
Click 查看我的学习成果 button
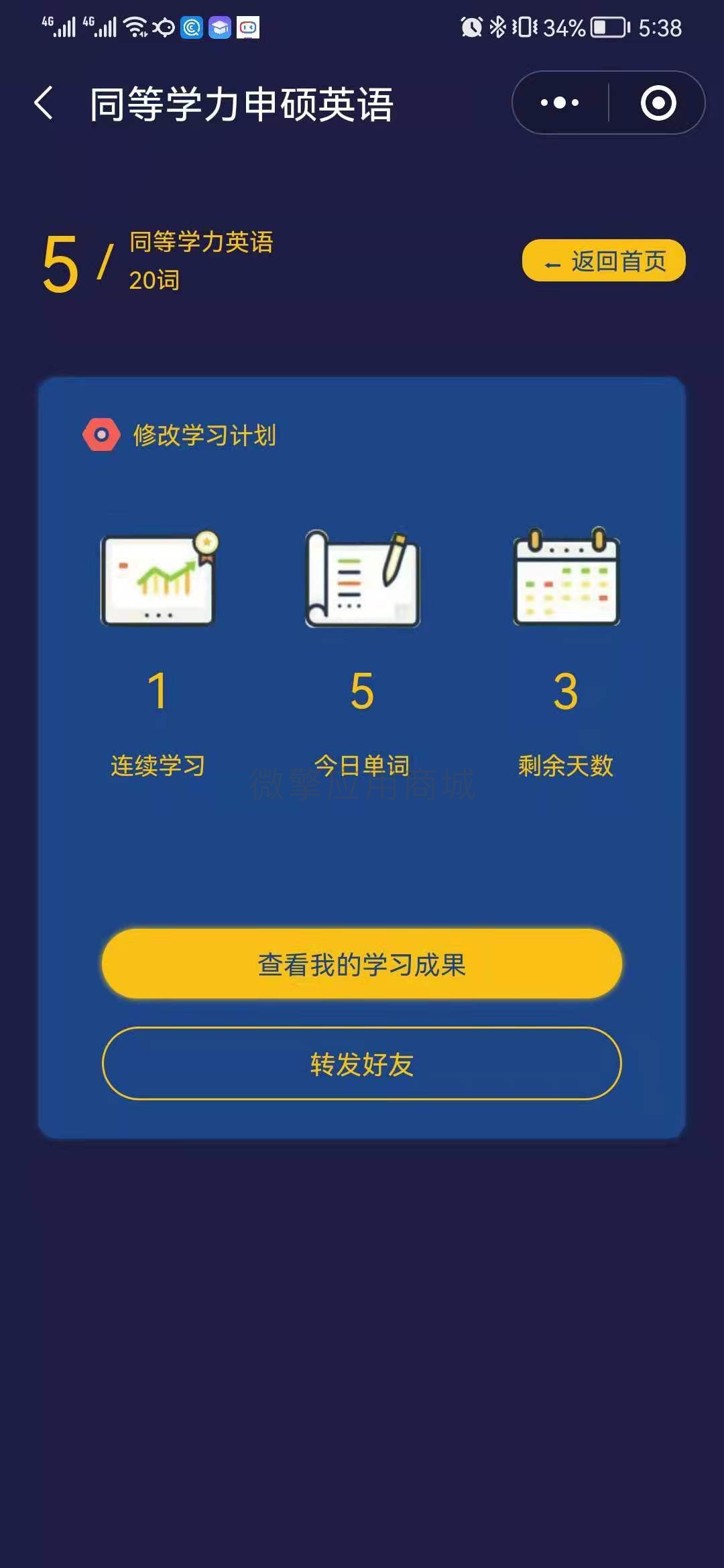pos(362,963)
